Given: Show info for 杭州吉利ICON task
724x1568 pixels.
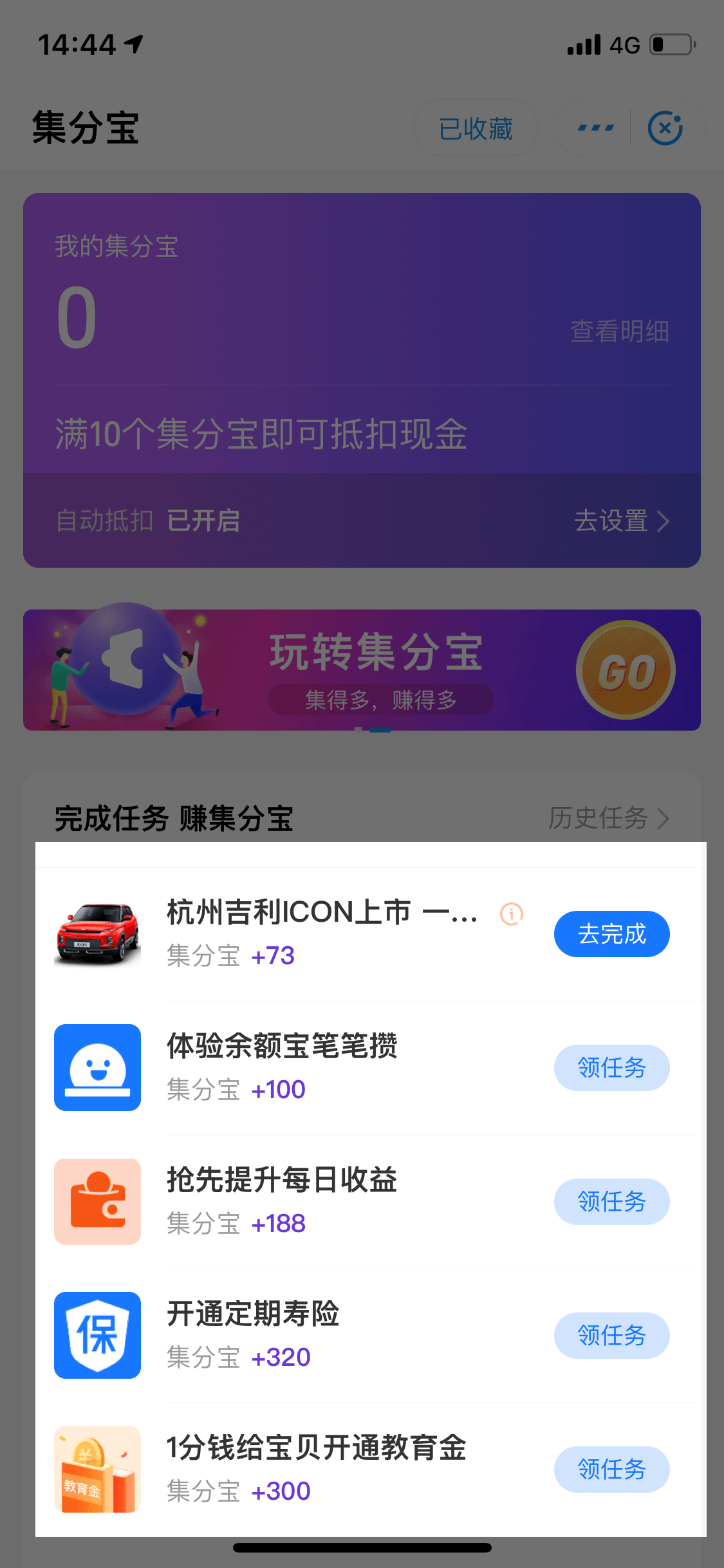Looking at the screenshot, I should click(x=512, y=913).
